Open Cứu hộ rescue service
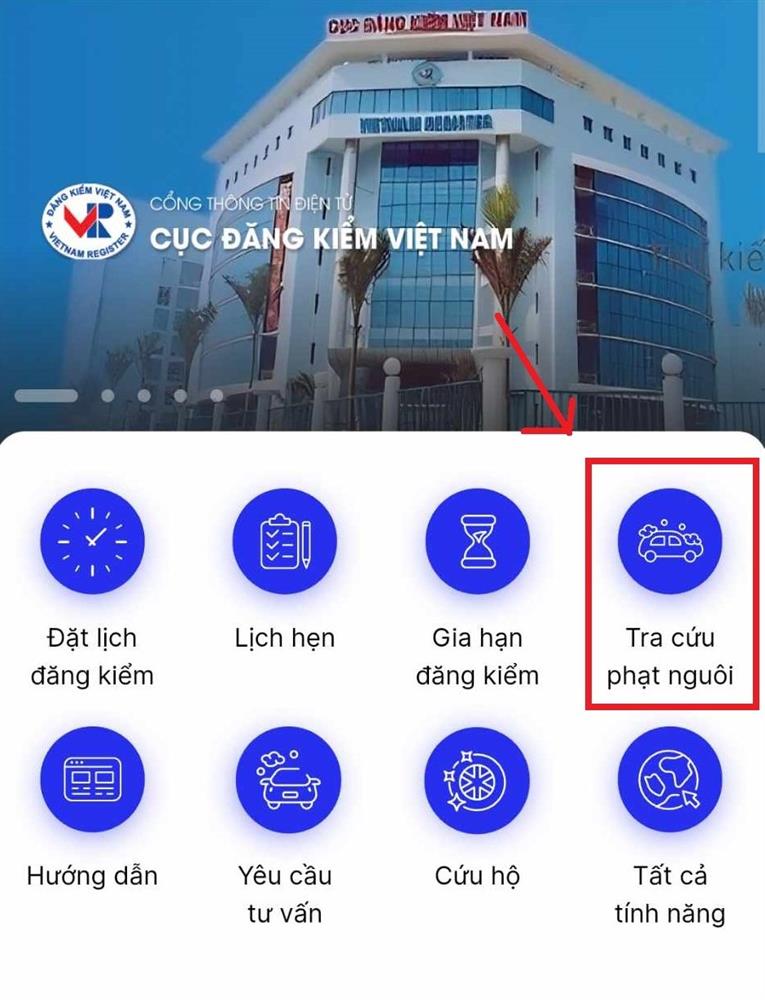Image resolution: width=765 pixels, height=1000 pixels. point(477,780)
